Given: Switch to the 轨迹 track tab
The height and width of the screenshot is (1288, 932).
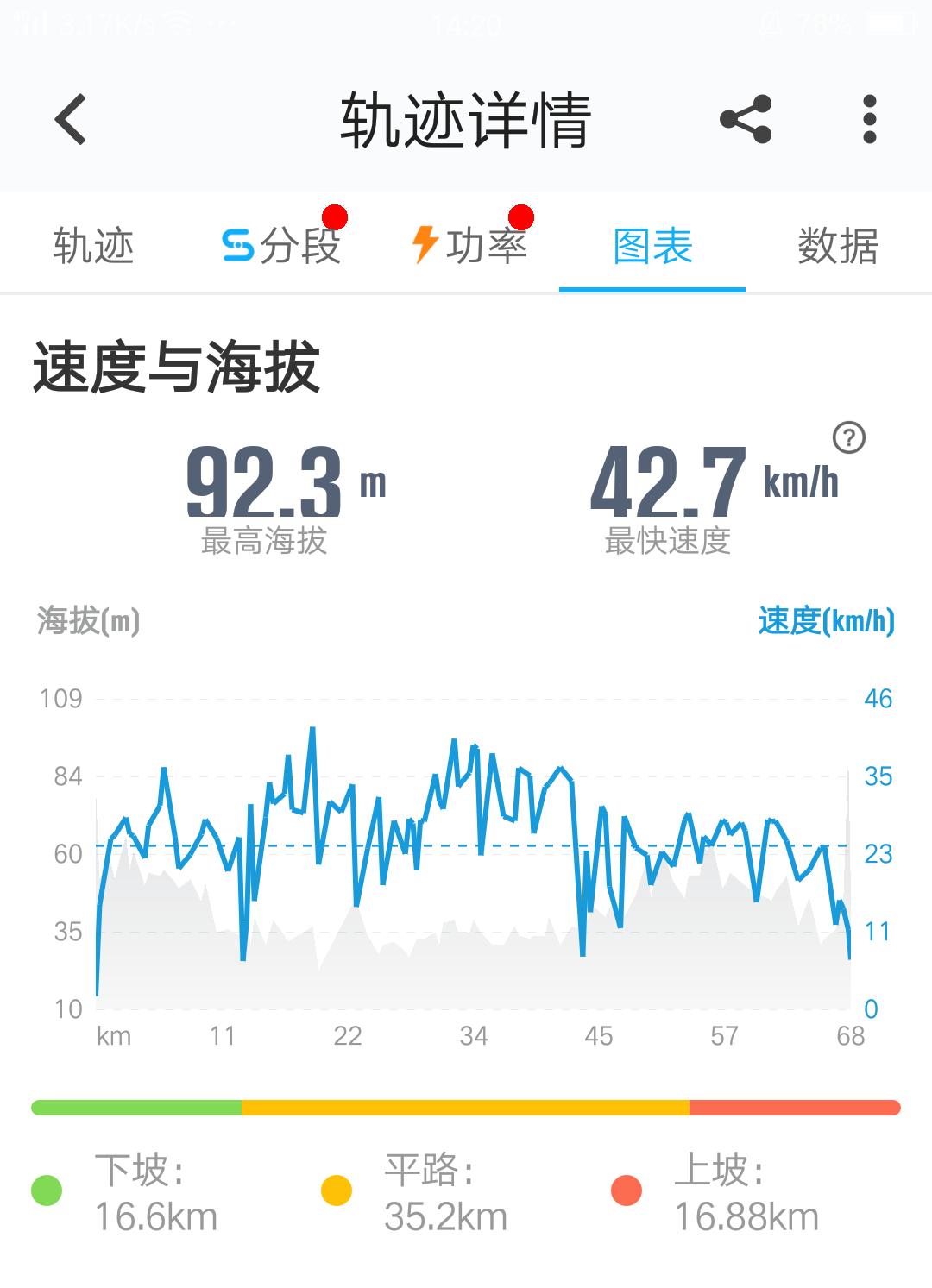Looking at the screenshot, I should tap(93, 246).
